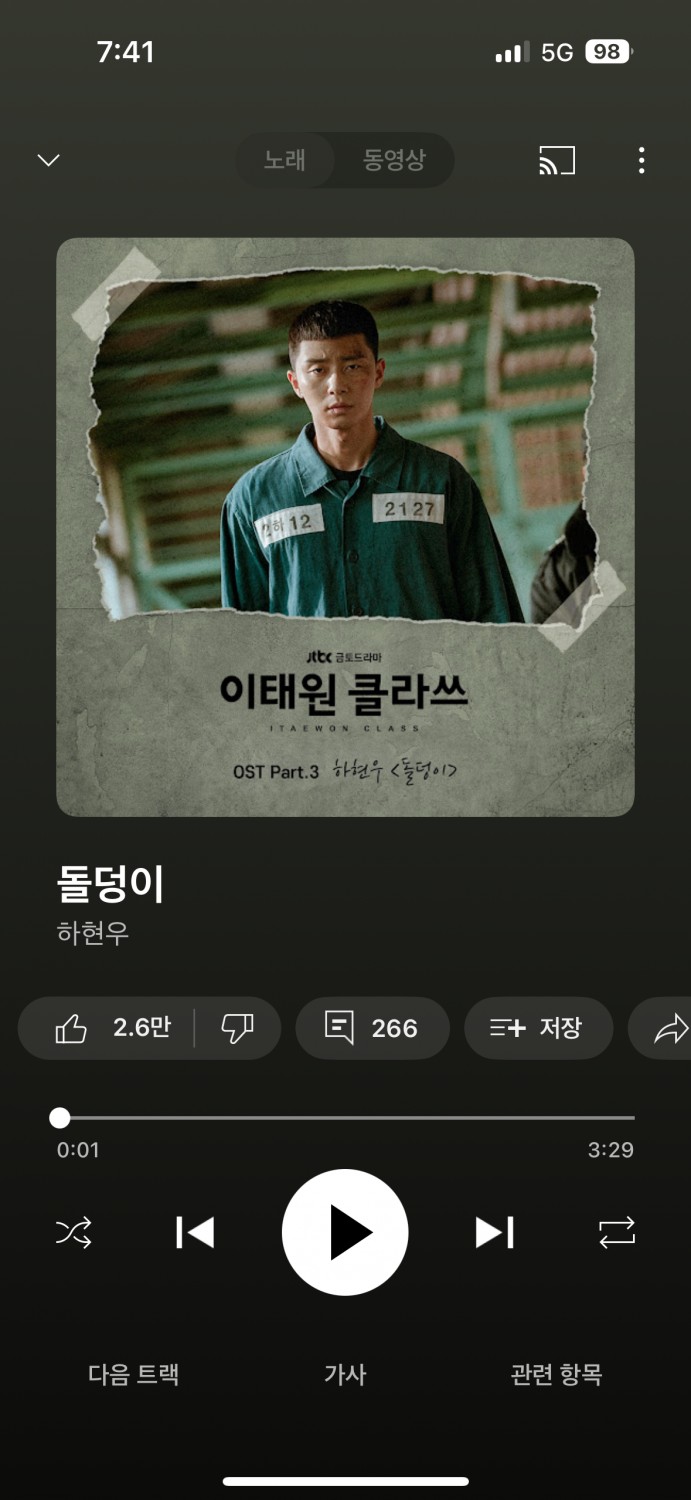
Task: Skip to the previous track
Action: 195,1232
